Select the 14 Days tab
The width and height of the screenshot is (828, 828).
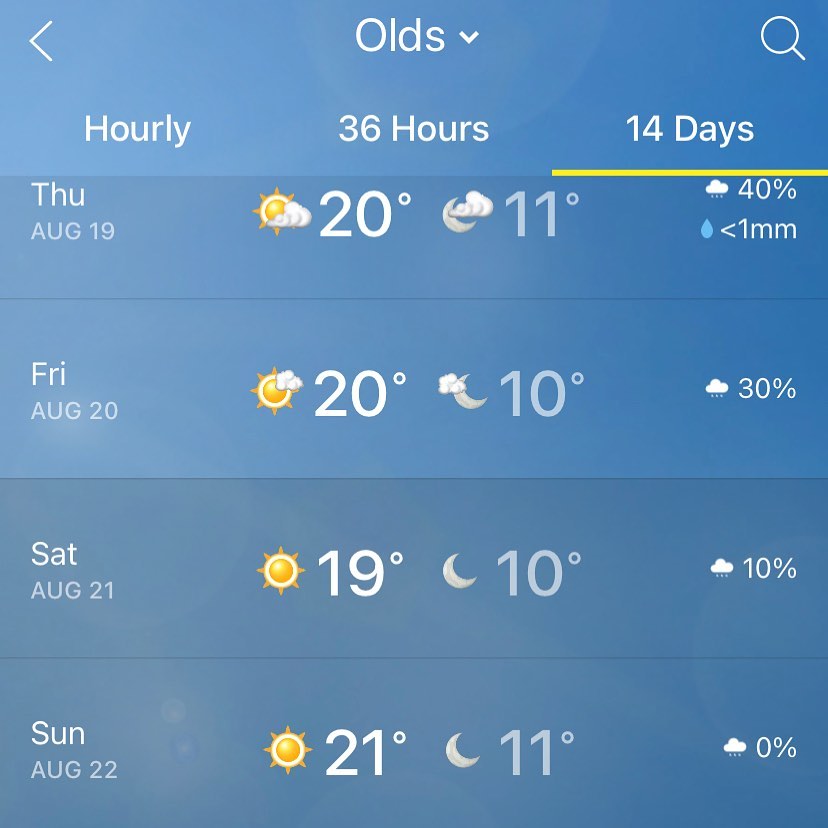tap(689, 129)
